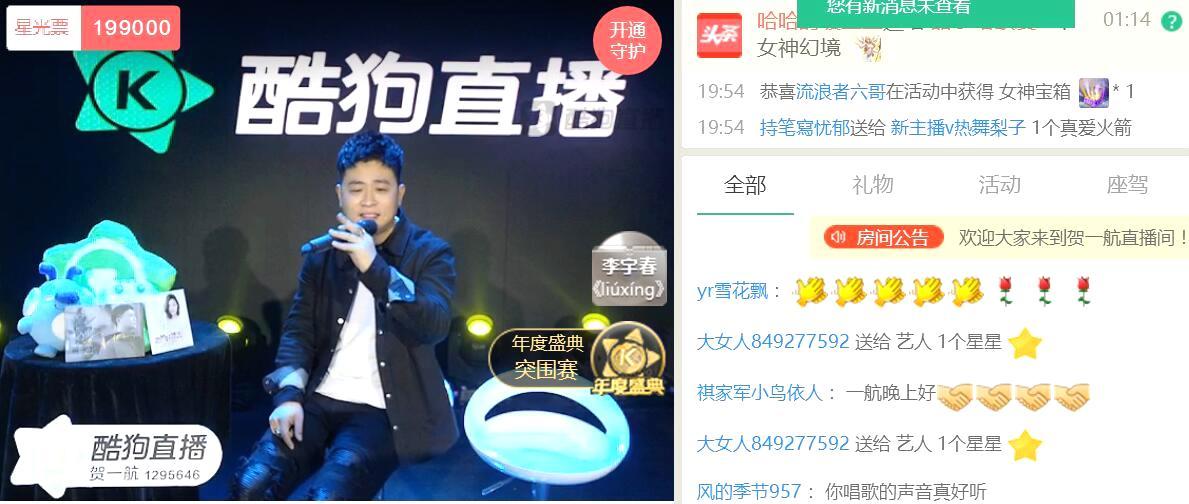
Task: Switch to the 礼物 tab
Action: point(872,185)
